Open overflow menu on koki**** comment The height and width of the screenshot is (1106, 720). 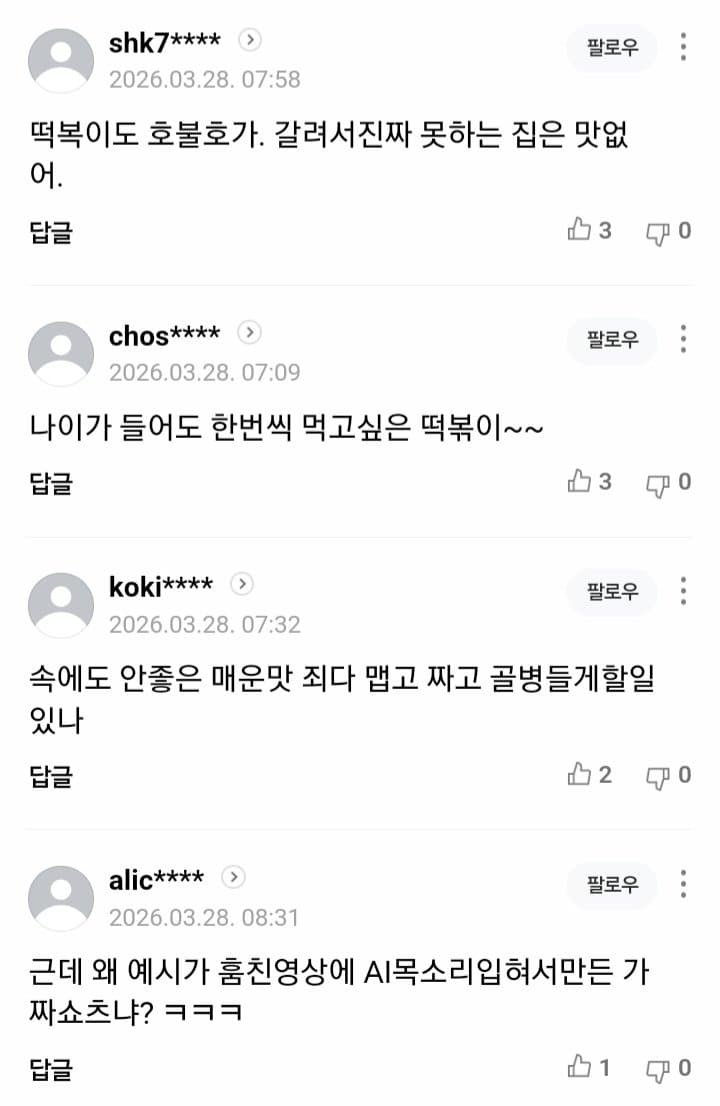683,591
